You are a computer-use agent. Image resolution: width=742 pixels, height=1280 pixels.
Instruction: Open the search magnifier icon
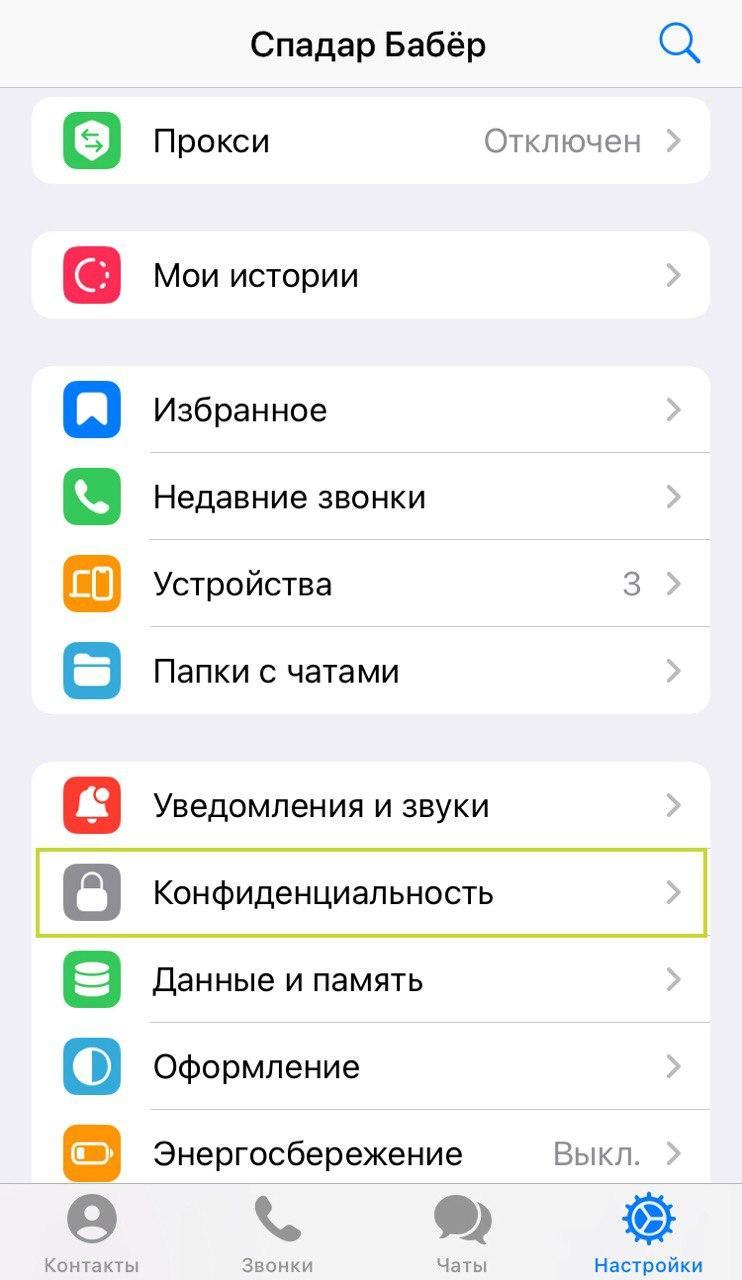pyautogui.click(x=679, y=44)
